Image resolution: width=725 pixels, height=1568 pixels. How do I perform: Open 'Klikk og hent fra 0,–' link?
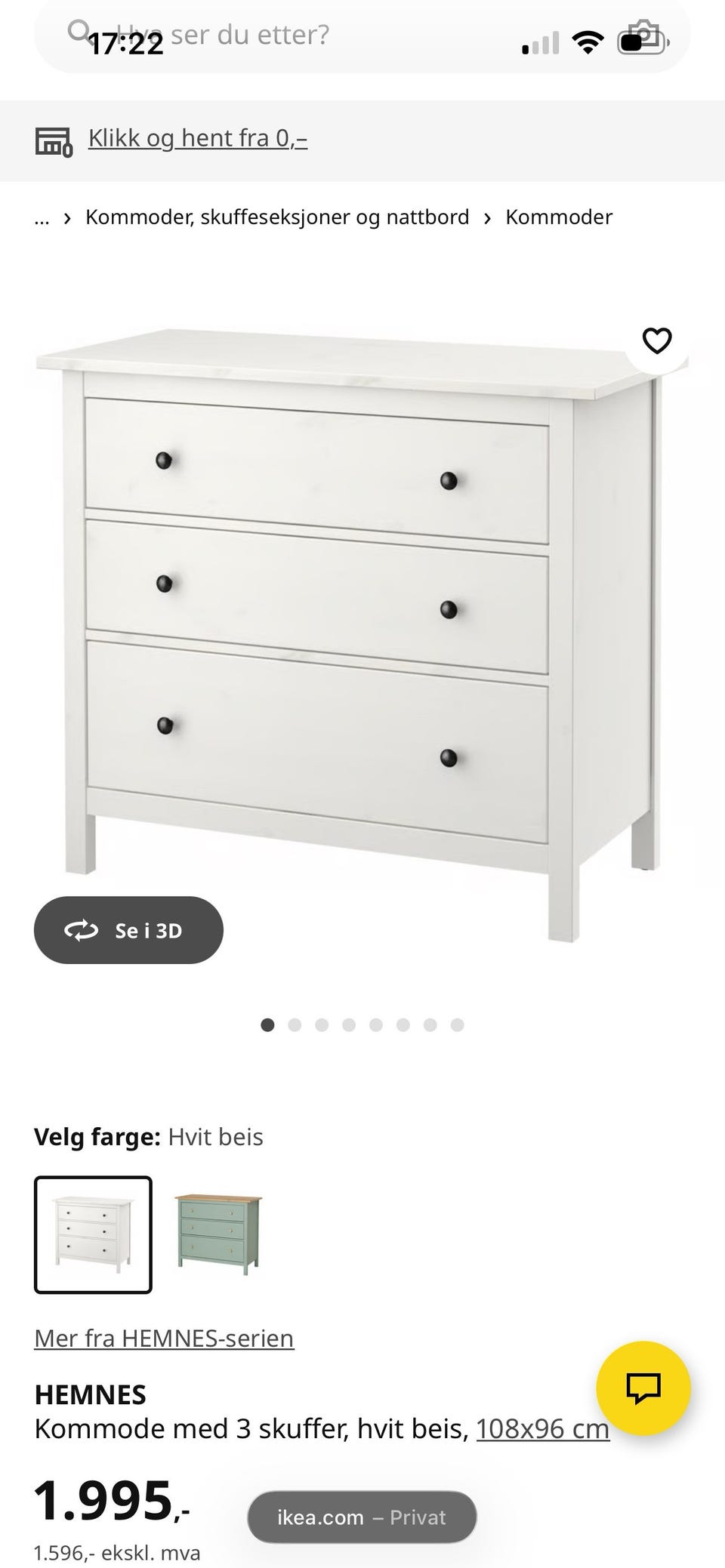coord(197,138)
